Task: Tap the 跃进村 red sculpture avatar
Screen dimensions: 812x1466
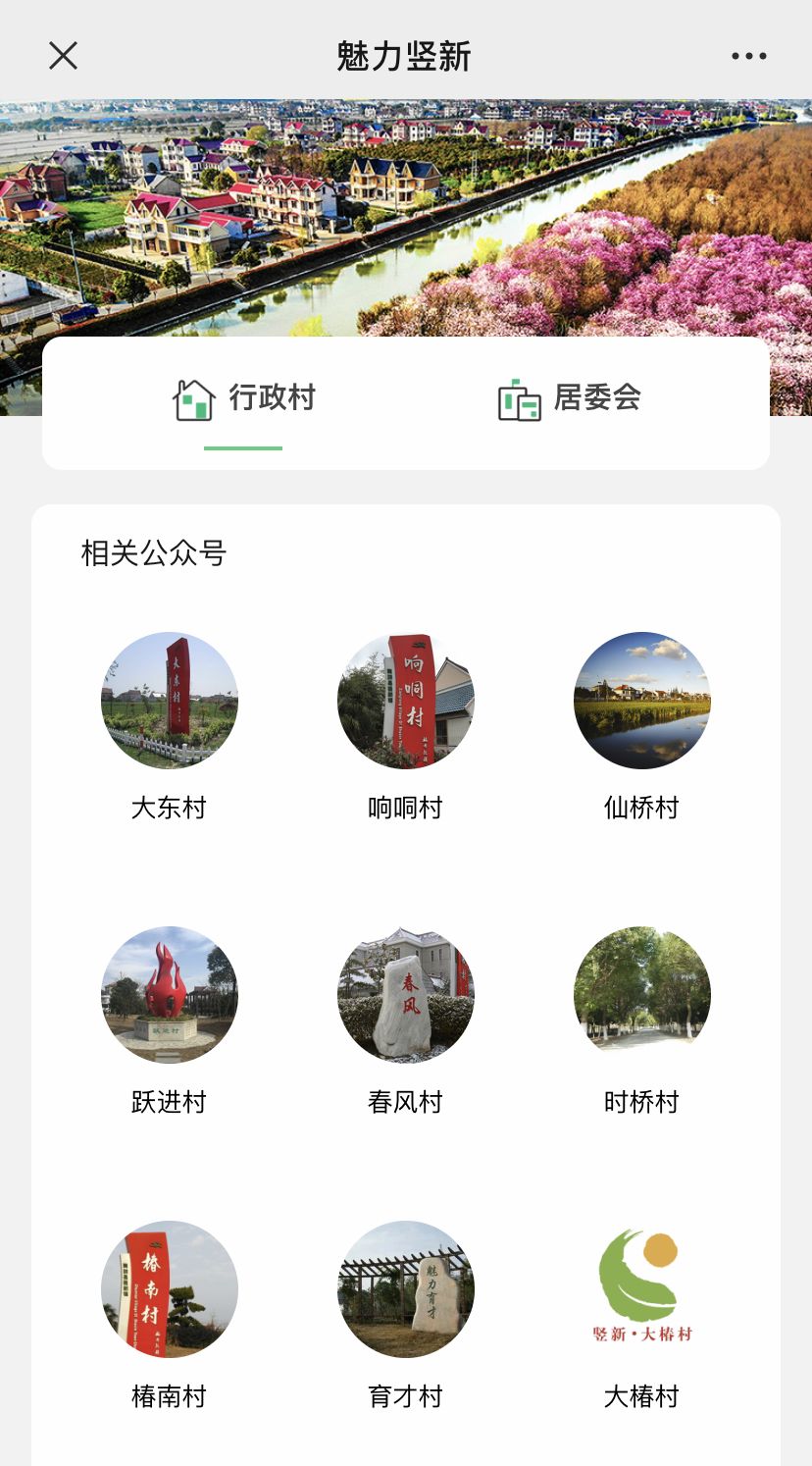Action: [x=169, y=994]
